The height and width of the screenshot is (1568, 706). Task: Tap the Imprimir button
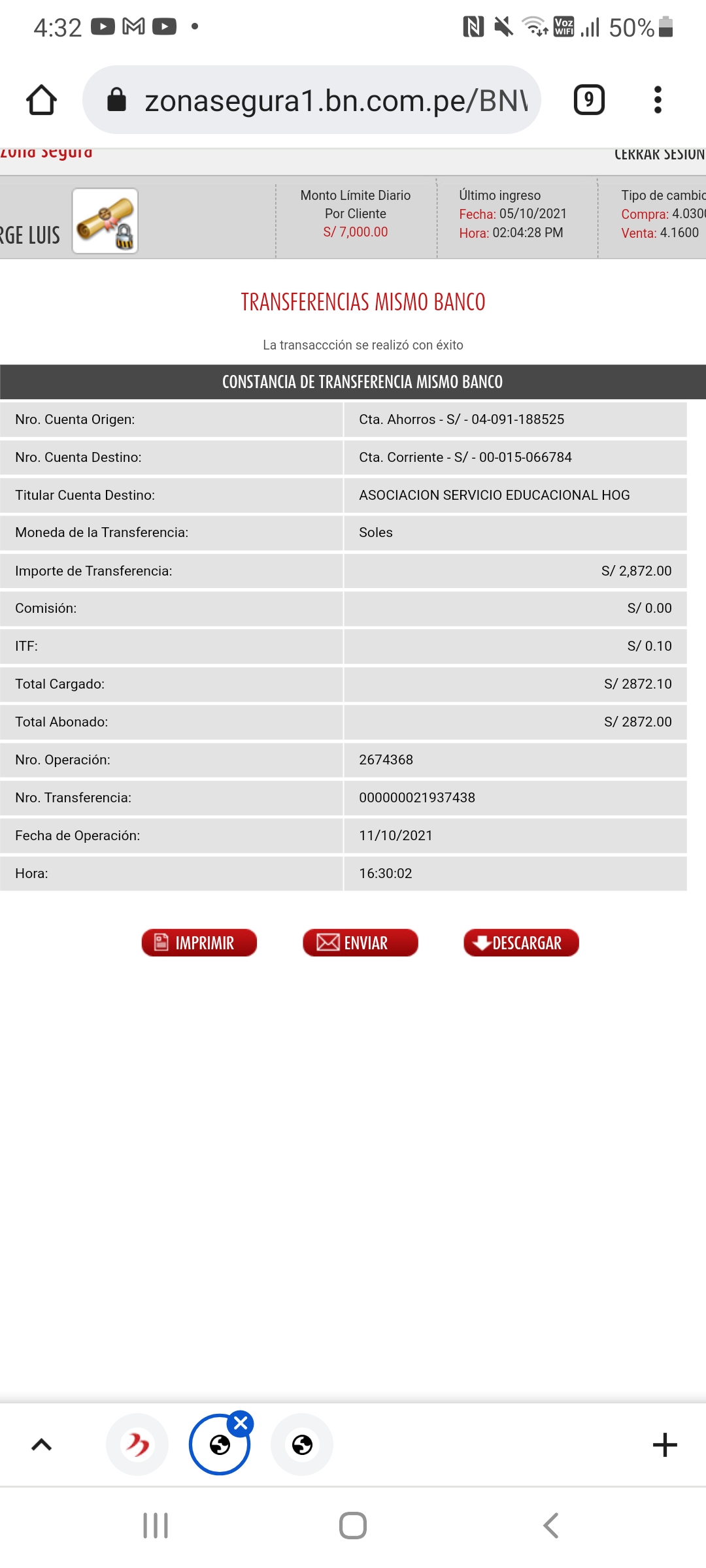coord(199,943)
